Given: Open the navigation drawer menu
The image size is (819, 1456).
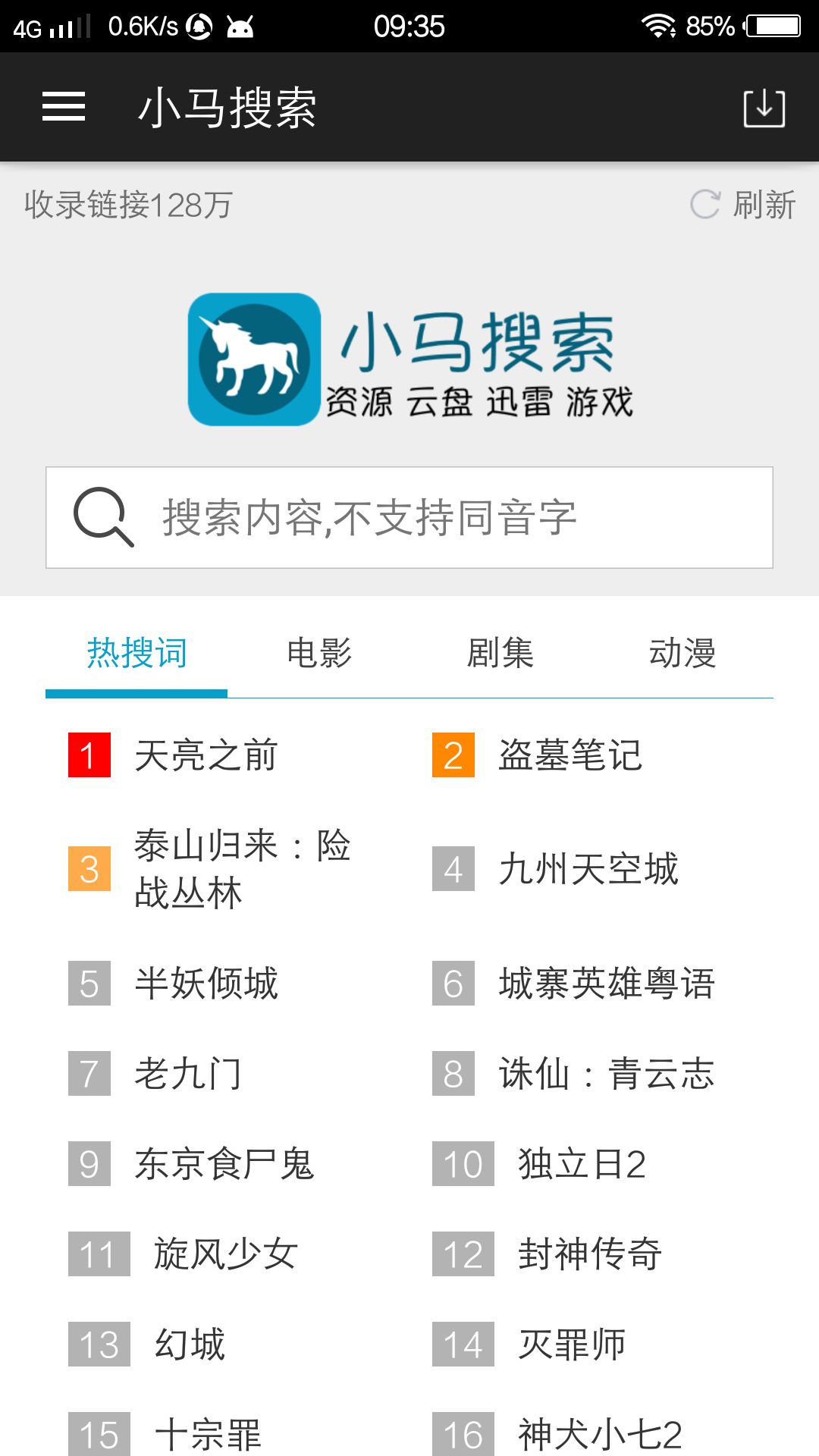Looking at the screenshot, I should 64,107.
